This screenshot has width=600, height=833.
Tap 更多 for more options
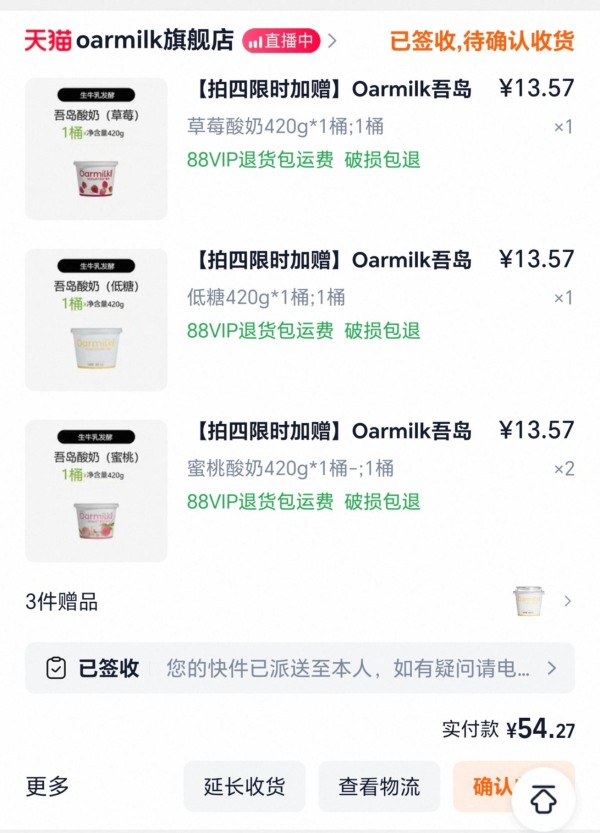pos(47,786)
